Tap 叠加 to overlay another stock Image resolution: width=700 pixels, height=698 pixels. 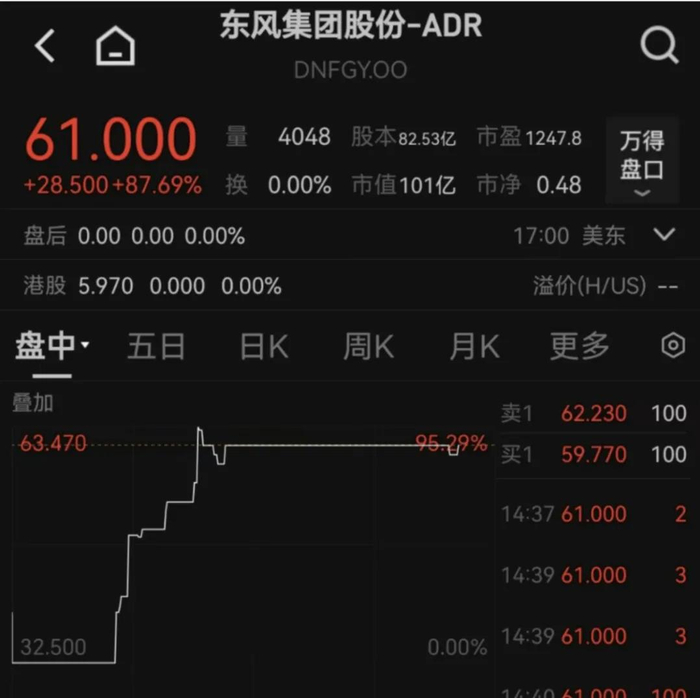click(33, 403)
